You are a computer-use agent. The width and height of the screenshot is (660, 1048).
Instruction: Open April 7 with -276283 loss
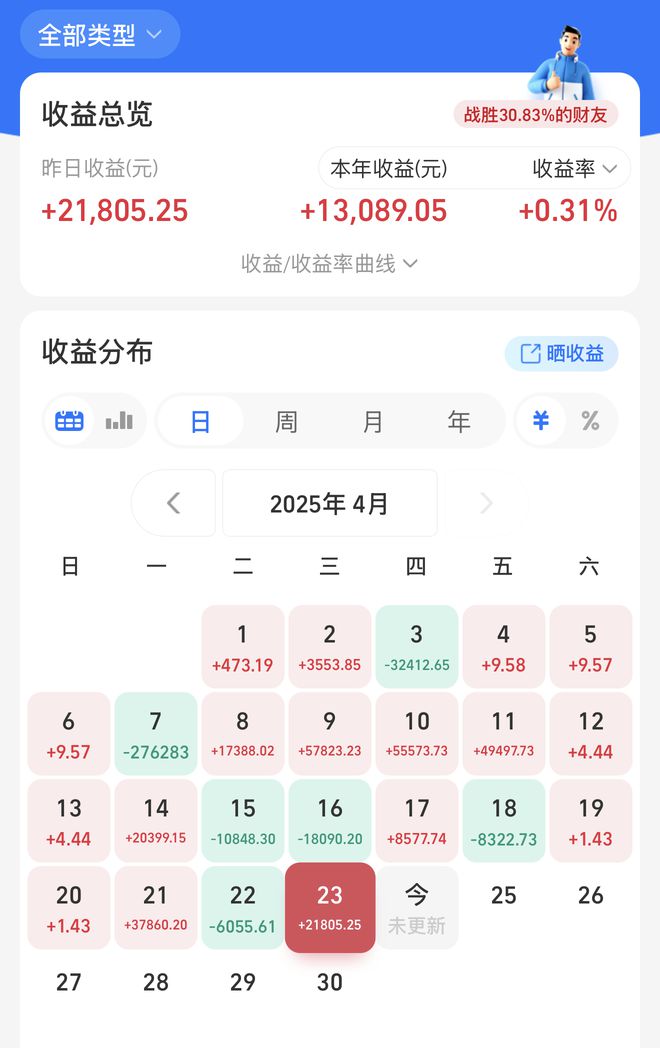(155, 734)
